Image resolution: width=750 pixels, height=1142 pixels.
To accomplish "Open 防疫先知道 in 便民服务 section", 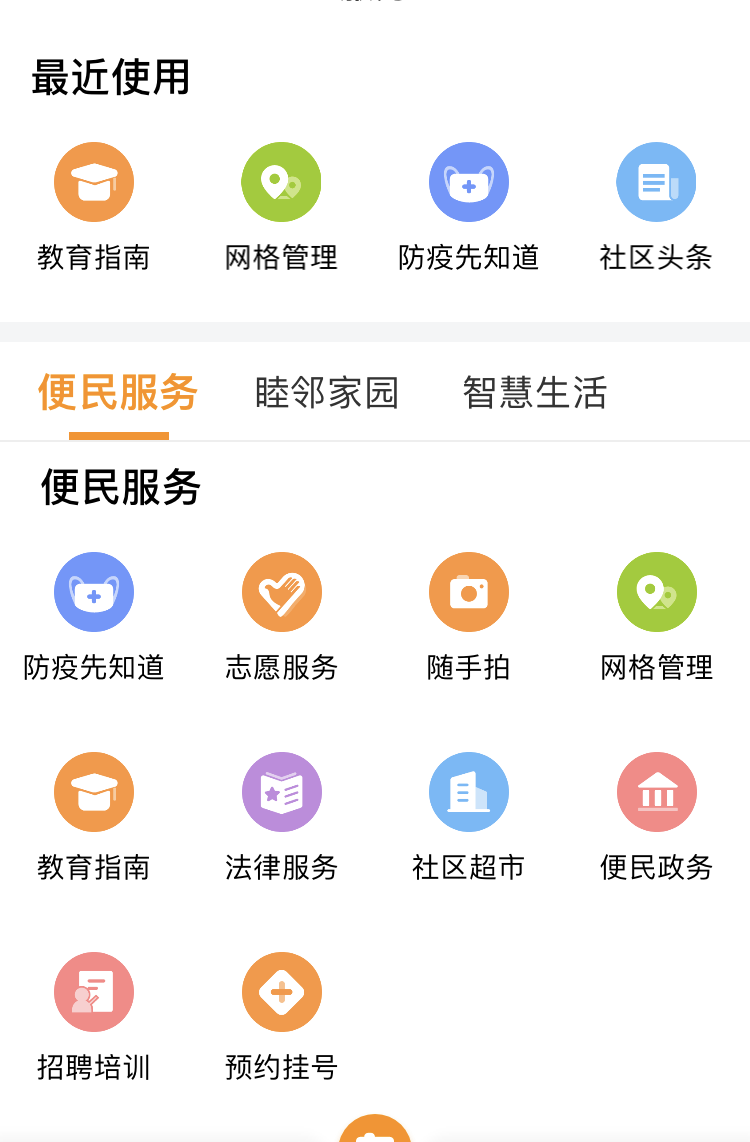I will pyautogui.click(x=94, y=592).
